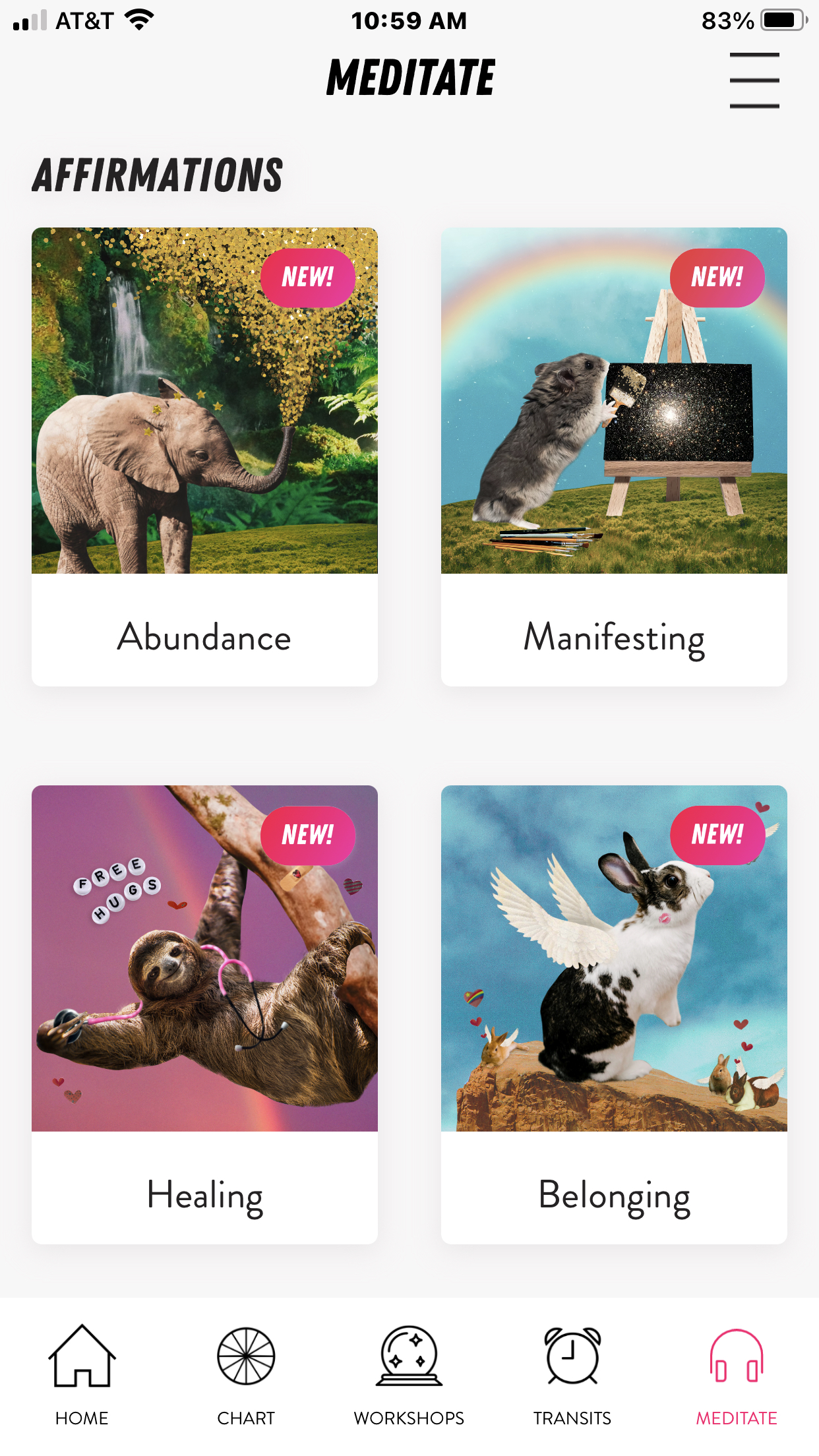Switch to the Workshops tab
The width and height of the screenshot is (819, 1456).
tap(409, 1376)
